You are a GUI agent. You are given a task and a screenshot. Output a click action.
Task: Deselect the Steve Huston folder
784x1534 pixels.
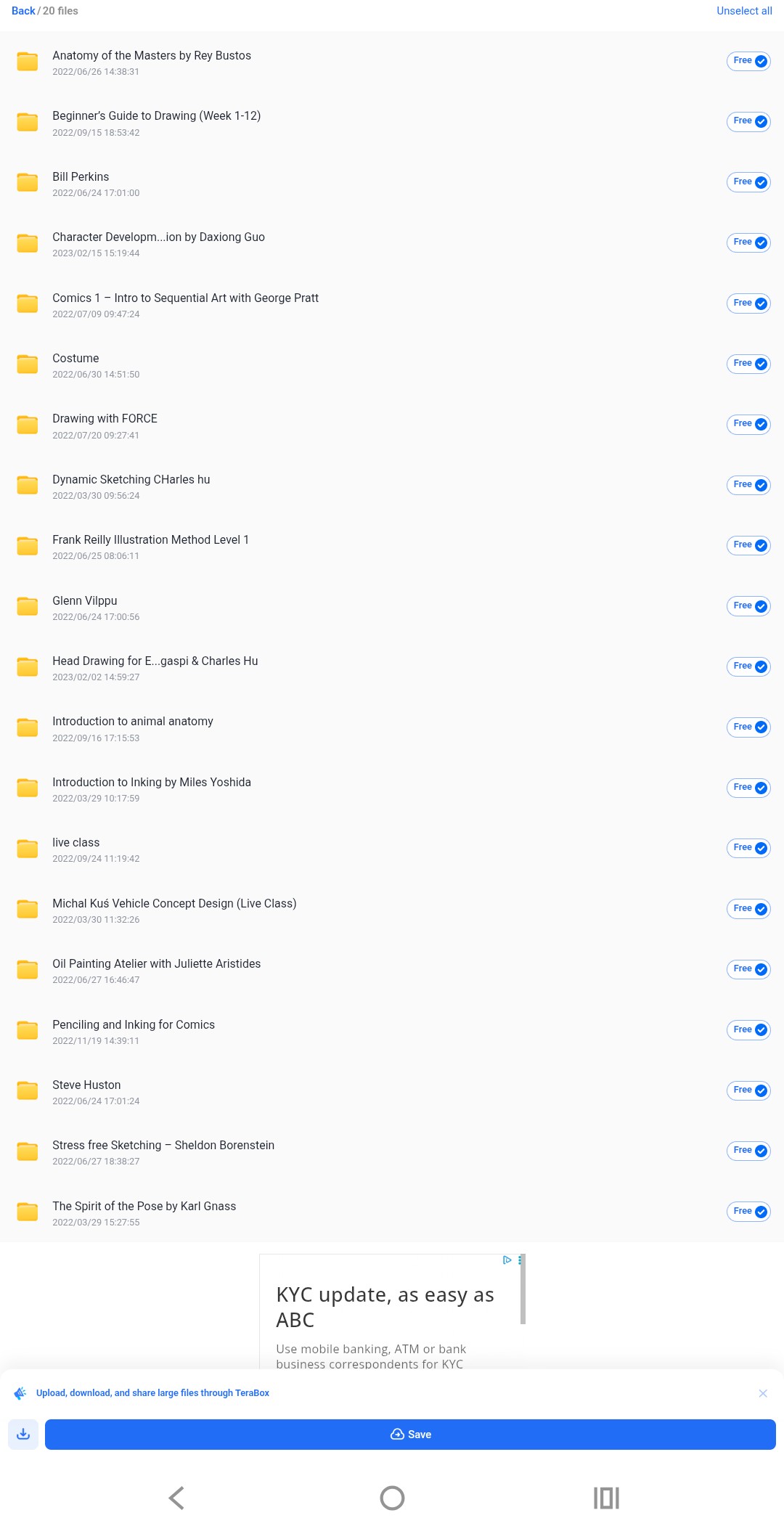[761, 1090]
